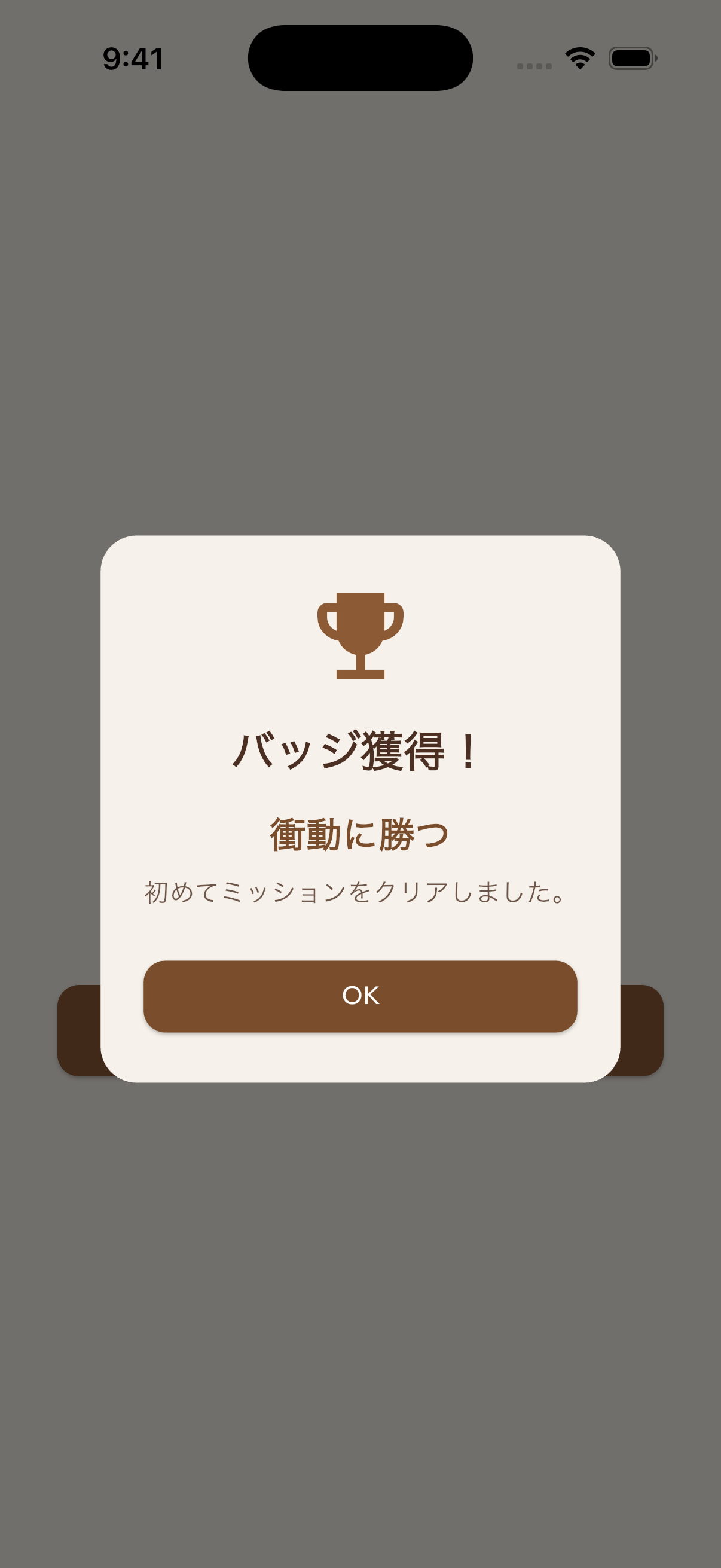
Task: Click the trophy badge icon
Action: click(x=360, y=636)
